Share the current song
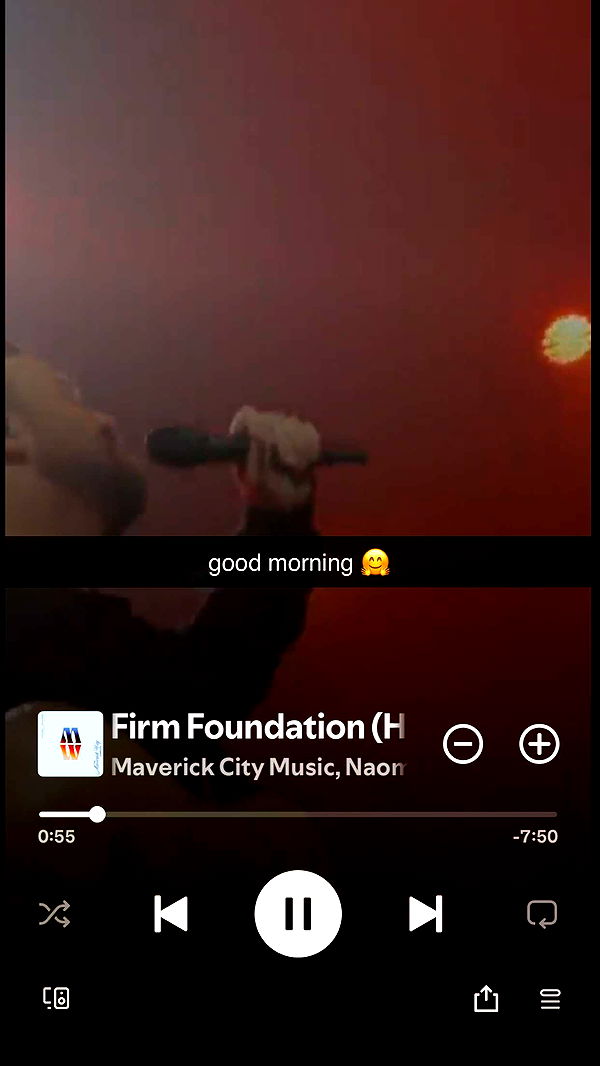The width and height of the screenshot is (600, 1066). [x=486, y=998]
